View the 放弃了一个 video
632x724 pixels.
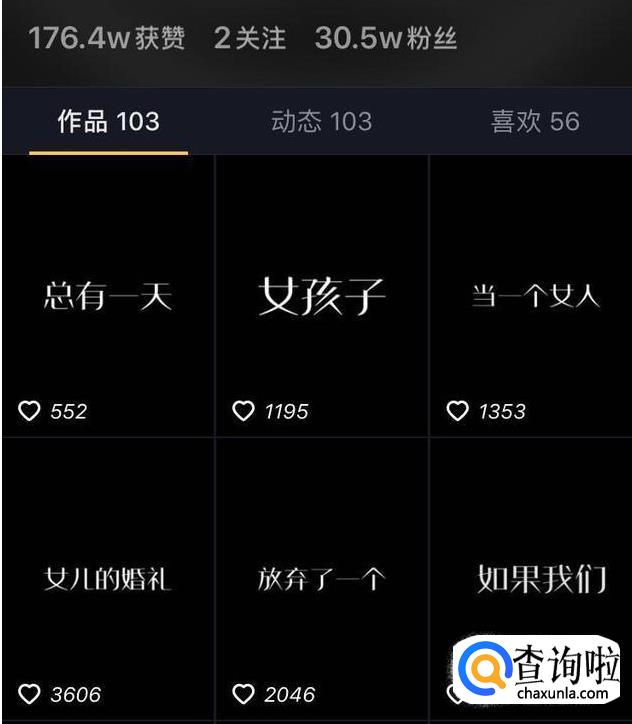(x=321, y=579)
